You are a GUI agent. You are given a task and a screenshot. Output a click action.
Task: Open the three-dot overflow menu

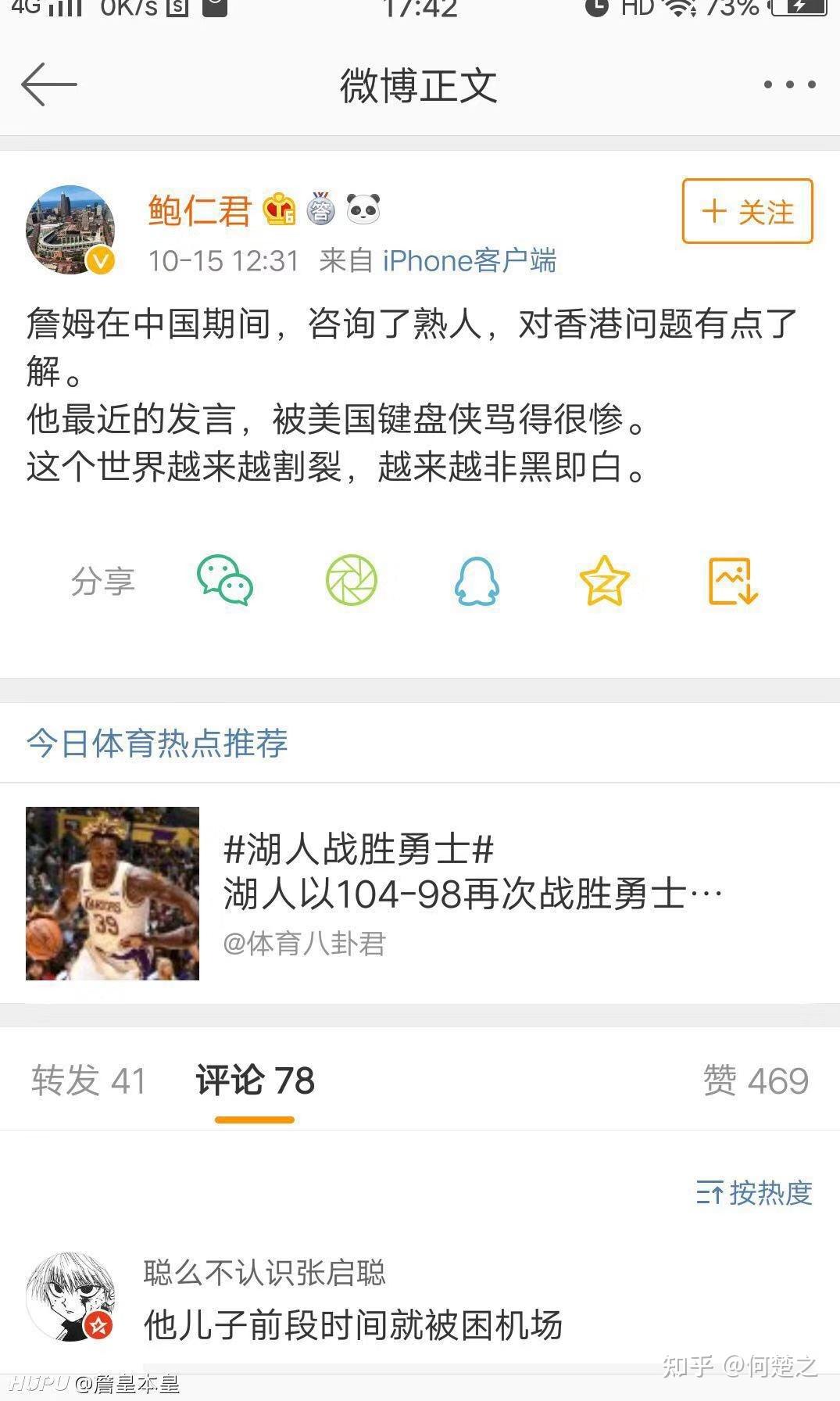click(789, 84)
